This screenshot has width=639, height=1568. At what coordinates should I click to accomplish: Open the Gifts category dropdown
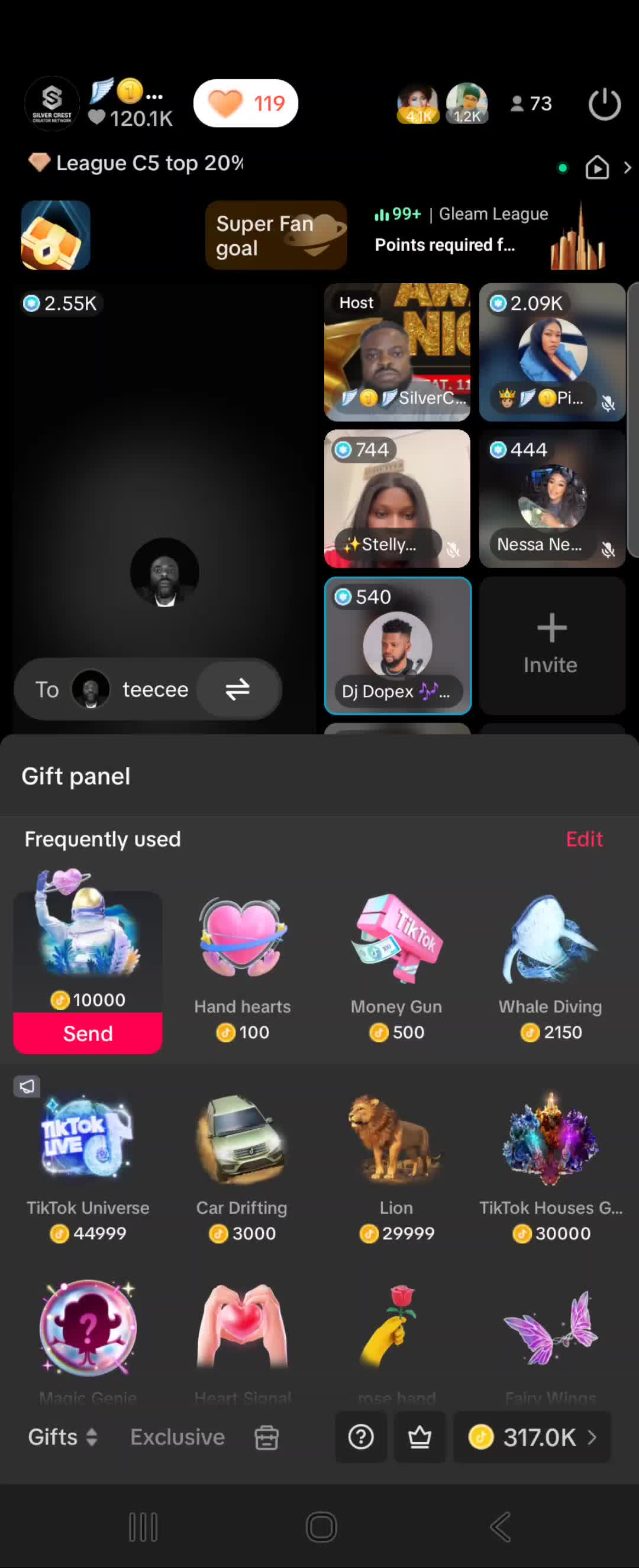pyautogui.click(x=63, y=1437)
